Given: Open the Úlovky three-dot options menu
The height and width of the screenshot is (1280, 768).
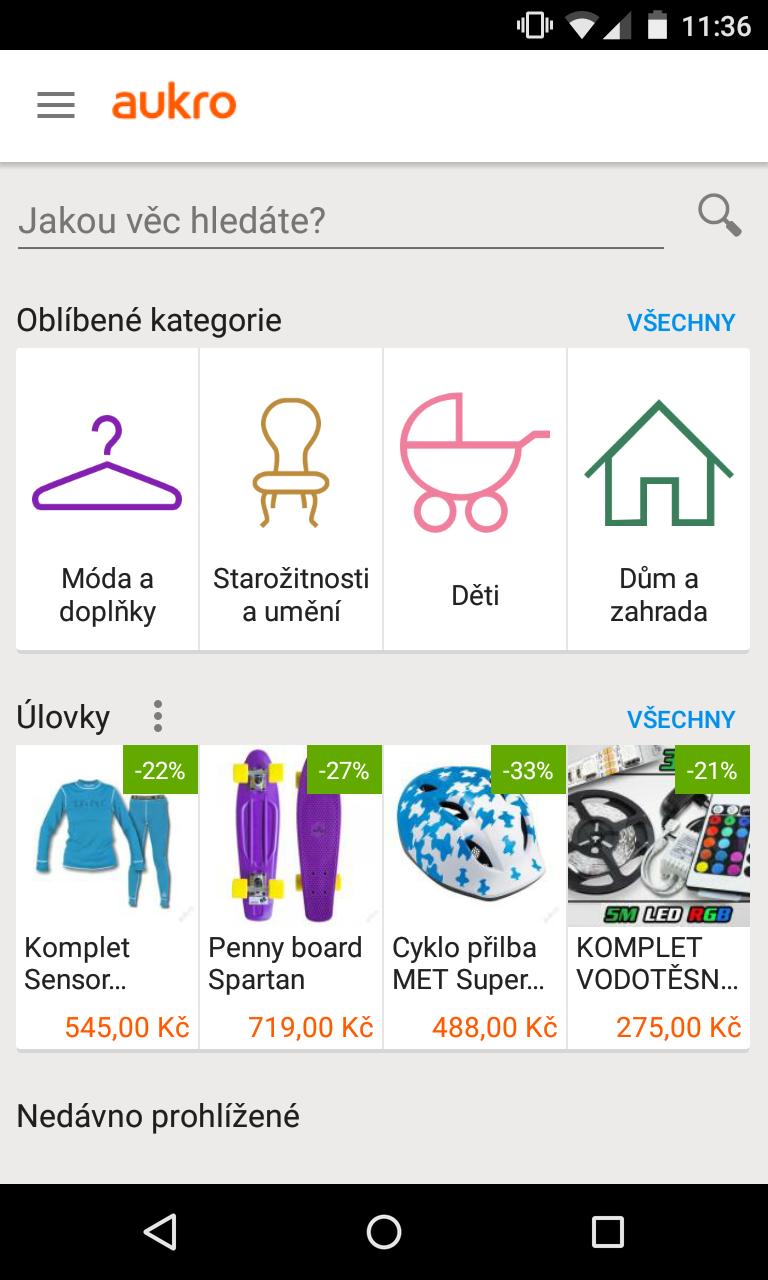Looking at the screenshot, I should point(157,716).
